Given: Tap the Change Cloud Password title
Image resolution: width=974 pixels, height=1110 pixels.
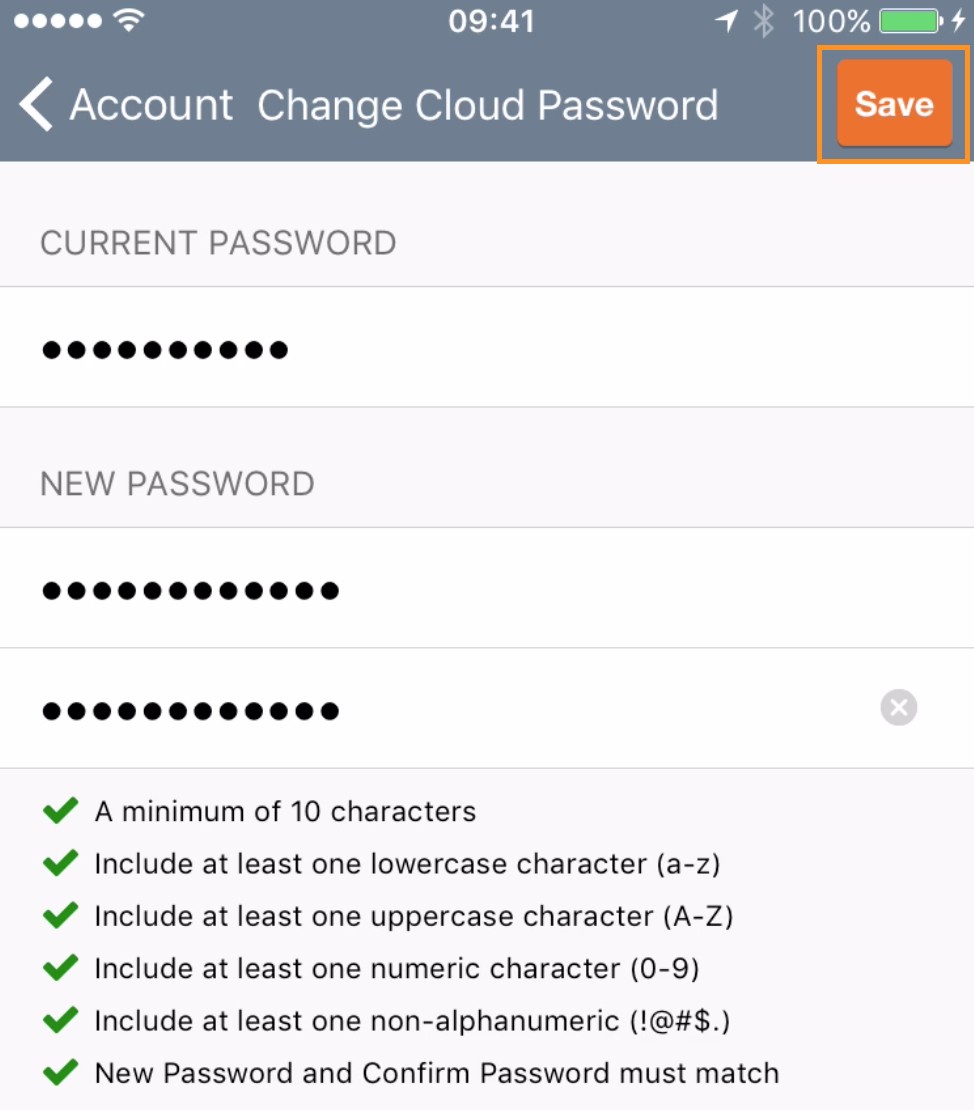Looking at the screenshot, I should [x=486, y=104].
